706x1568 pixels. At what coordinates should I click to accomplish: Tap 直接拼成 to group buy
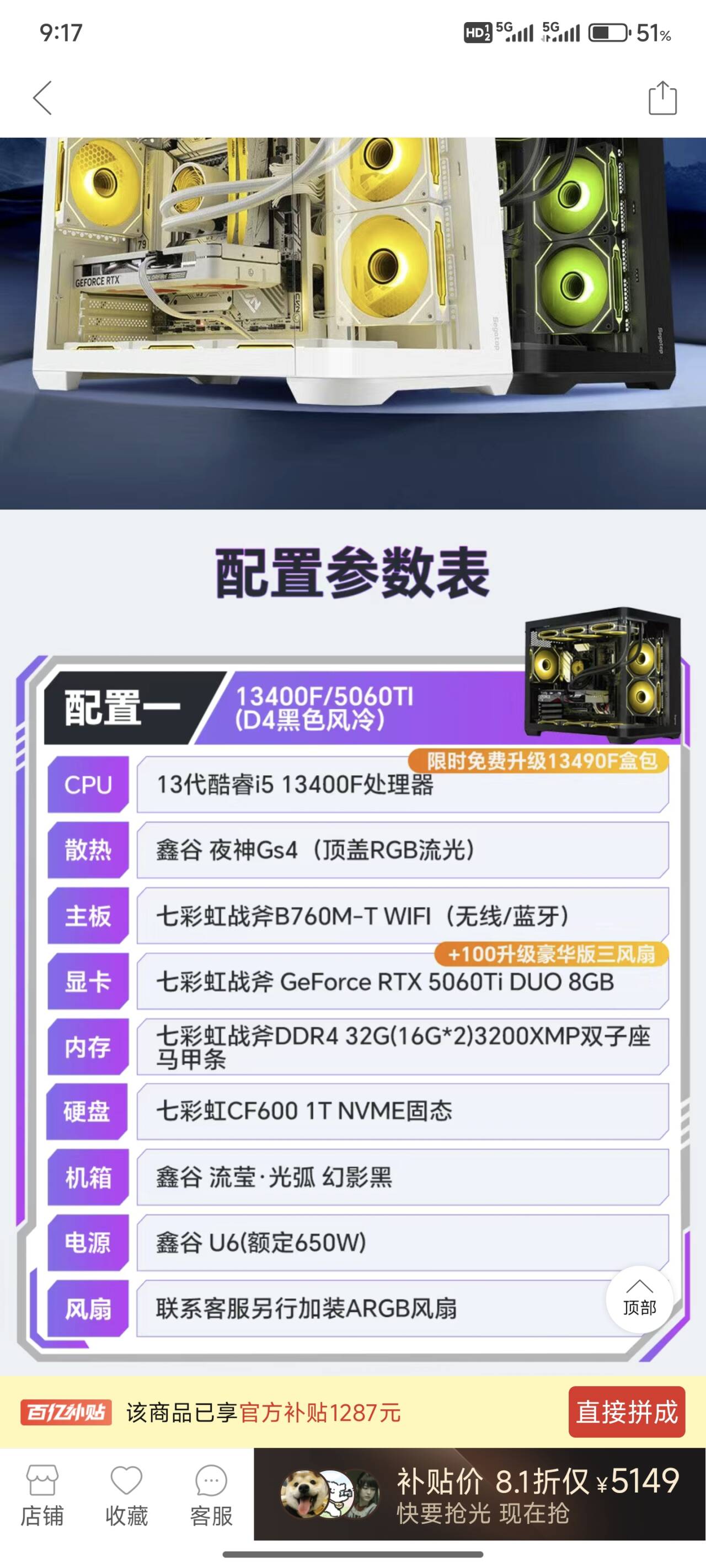click(x=627, y=1412)
